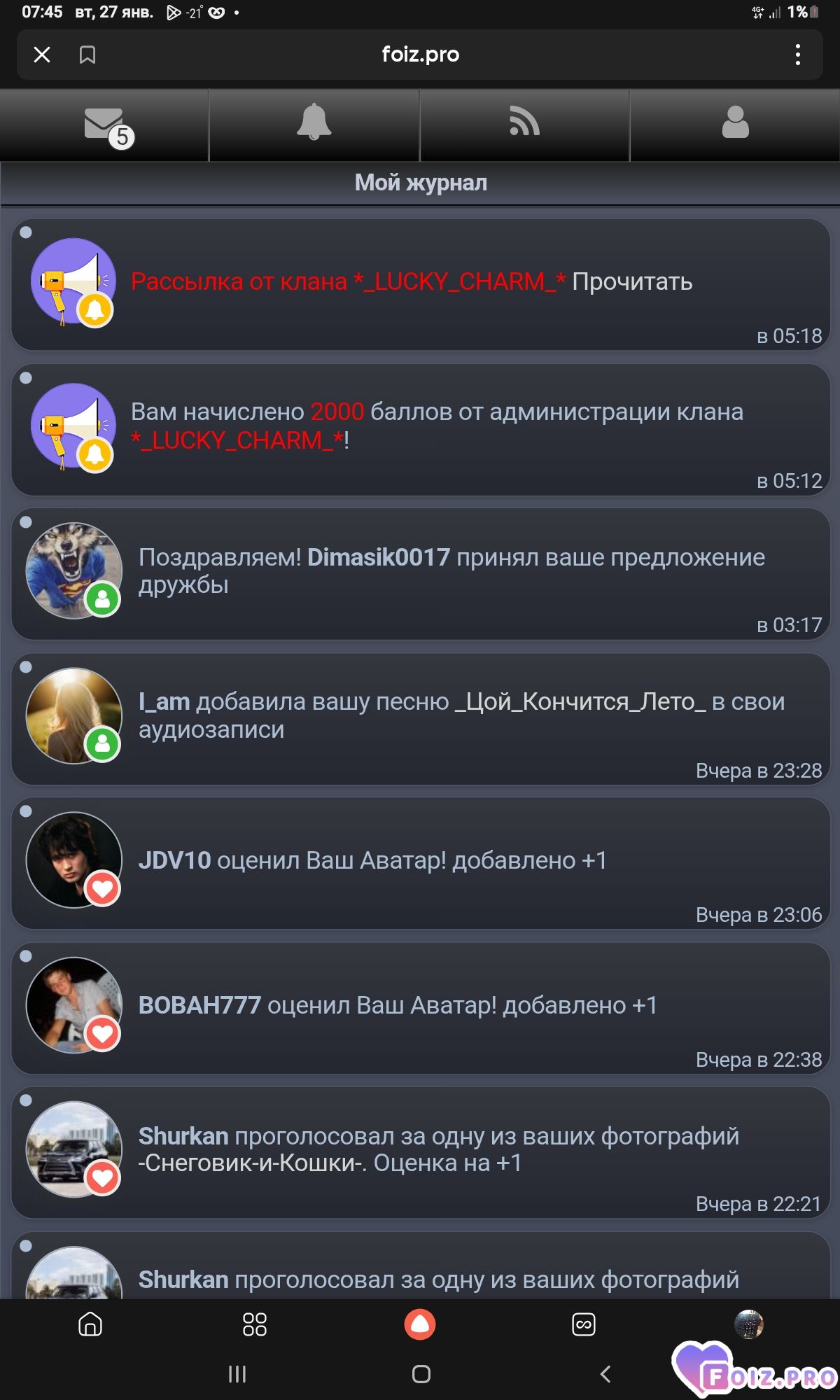The height and width of the screenshot is (1400, 840).
Task: Go to browser home page
Action: 90,1324
